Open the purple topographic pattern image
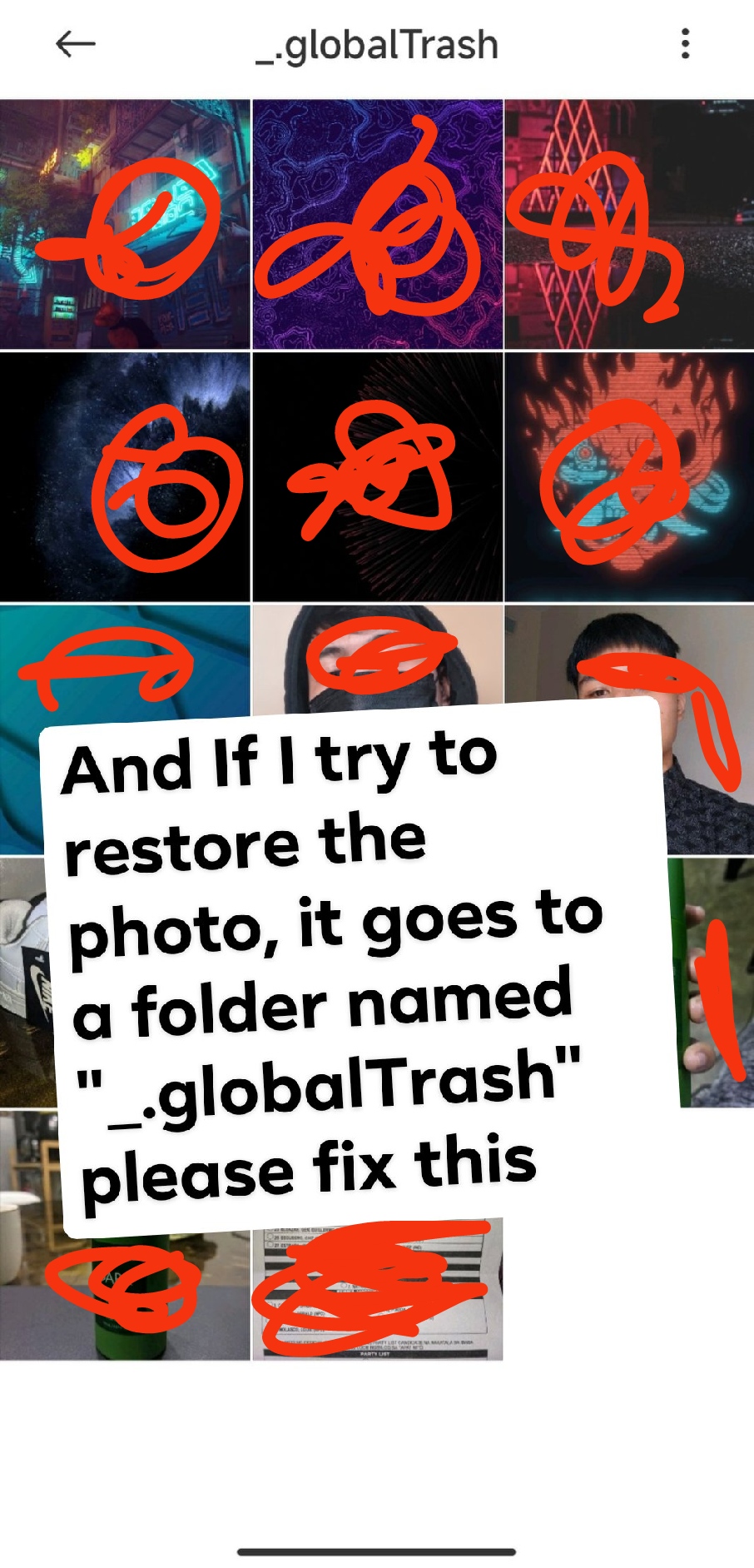This screenshot has width=754, height=1568. 378,224
